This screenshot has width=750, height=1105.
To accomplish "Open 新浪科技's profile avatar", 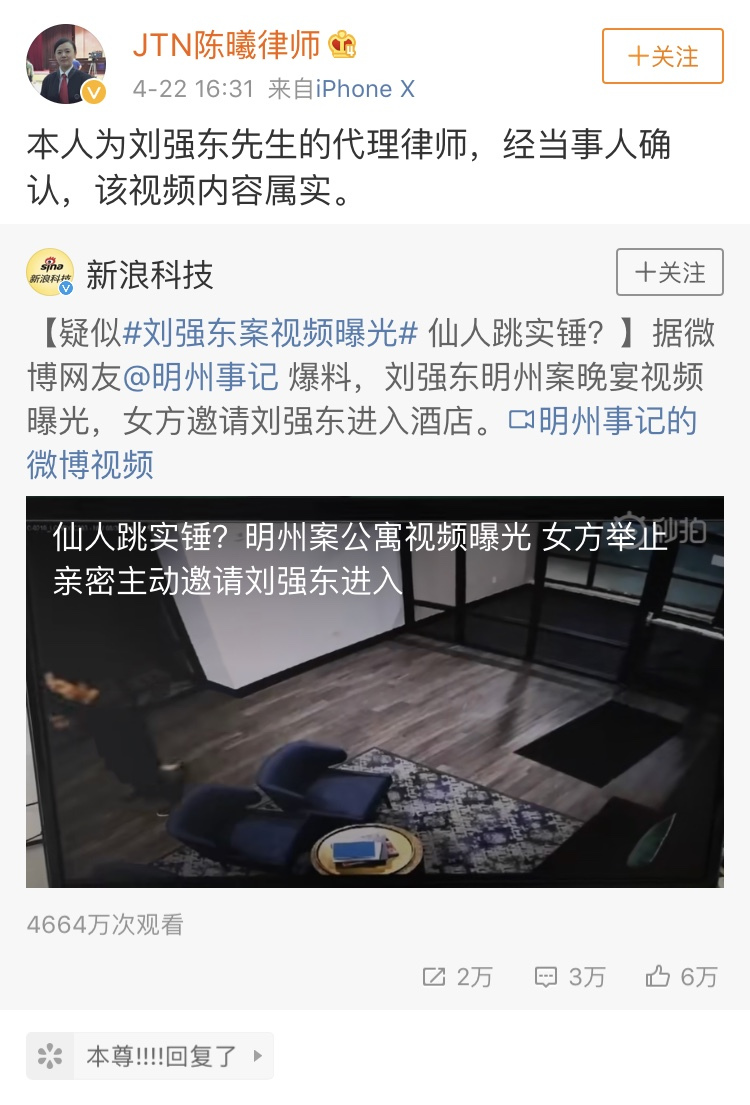I will pyautogui.click(x=50, y=273).
